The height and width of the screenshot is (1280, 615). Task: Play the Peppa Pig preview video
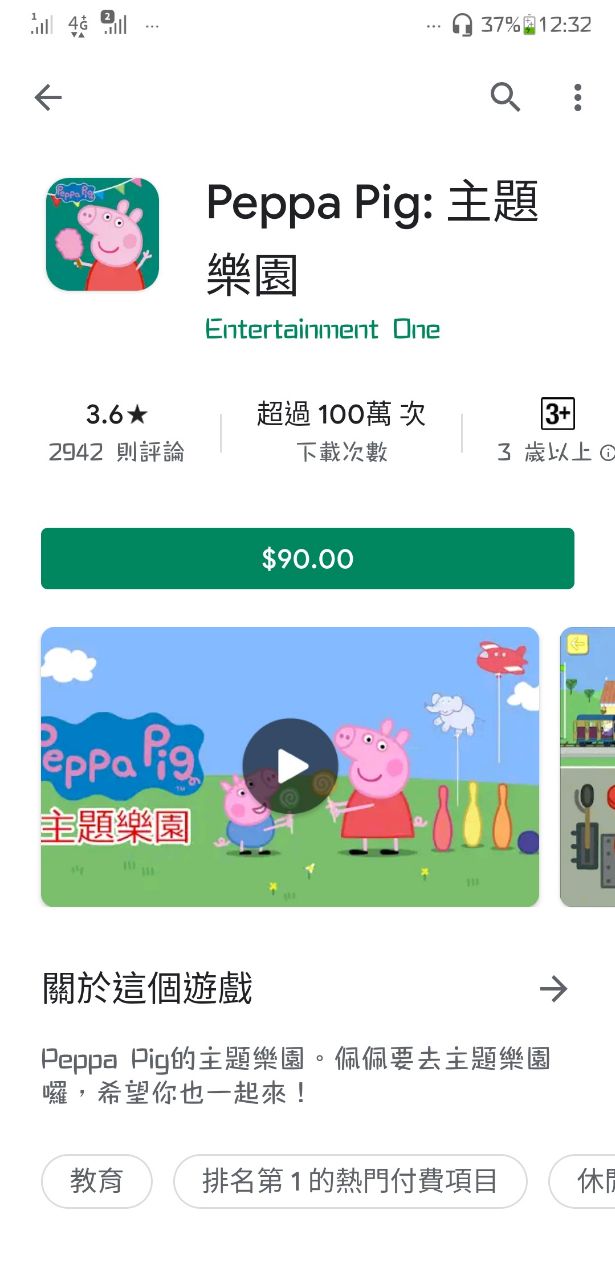click(290, 766)
